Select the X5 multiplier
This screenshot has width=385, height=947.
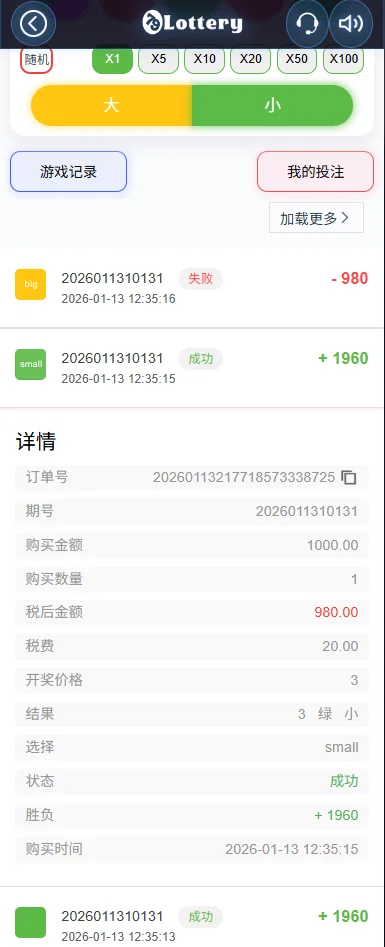pyautogui.click(x=158, y=59)
